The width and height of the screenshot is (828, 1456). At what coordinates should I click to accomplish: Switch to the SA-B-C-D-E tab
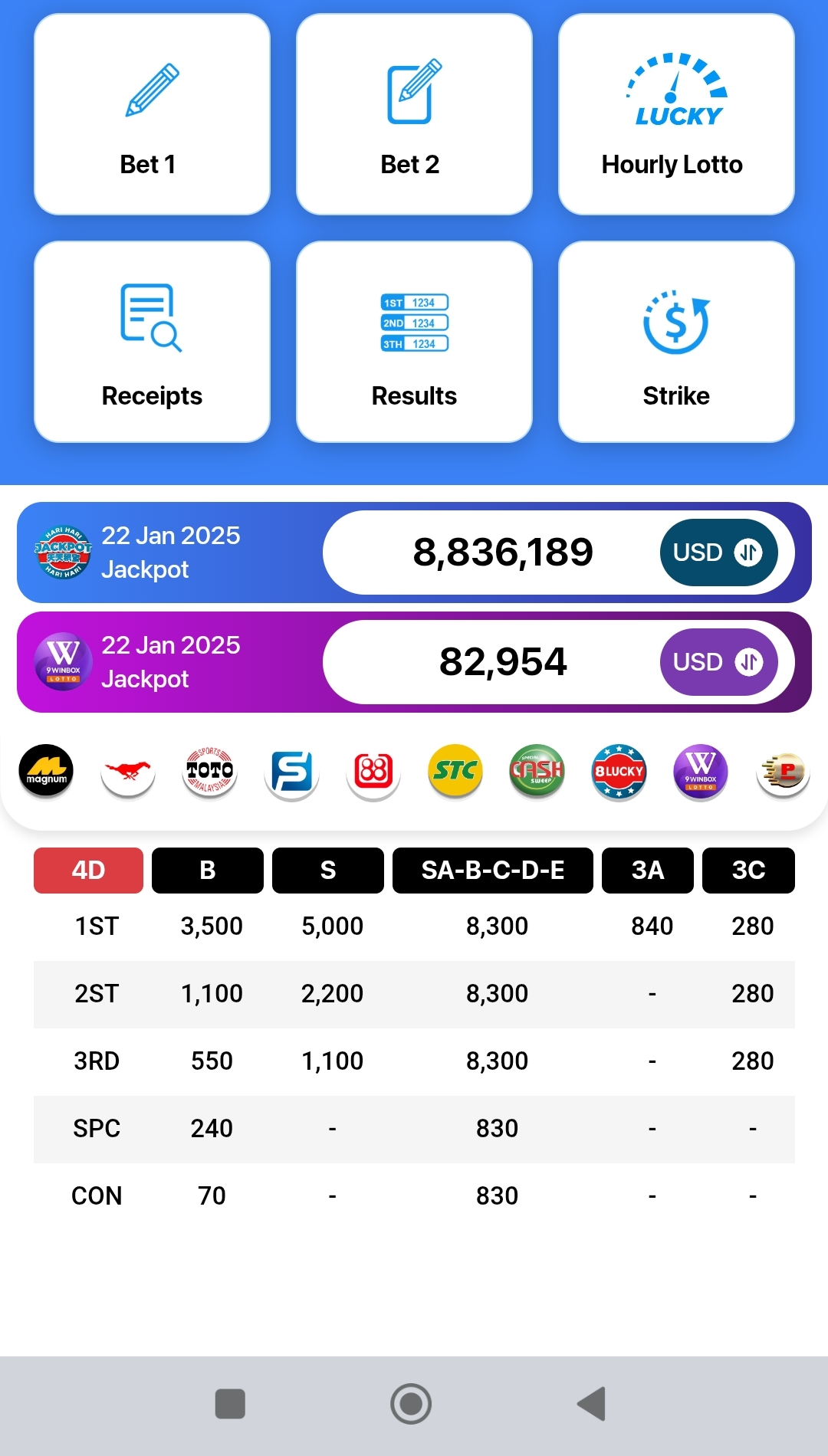[492, 871]
